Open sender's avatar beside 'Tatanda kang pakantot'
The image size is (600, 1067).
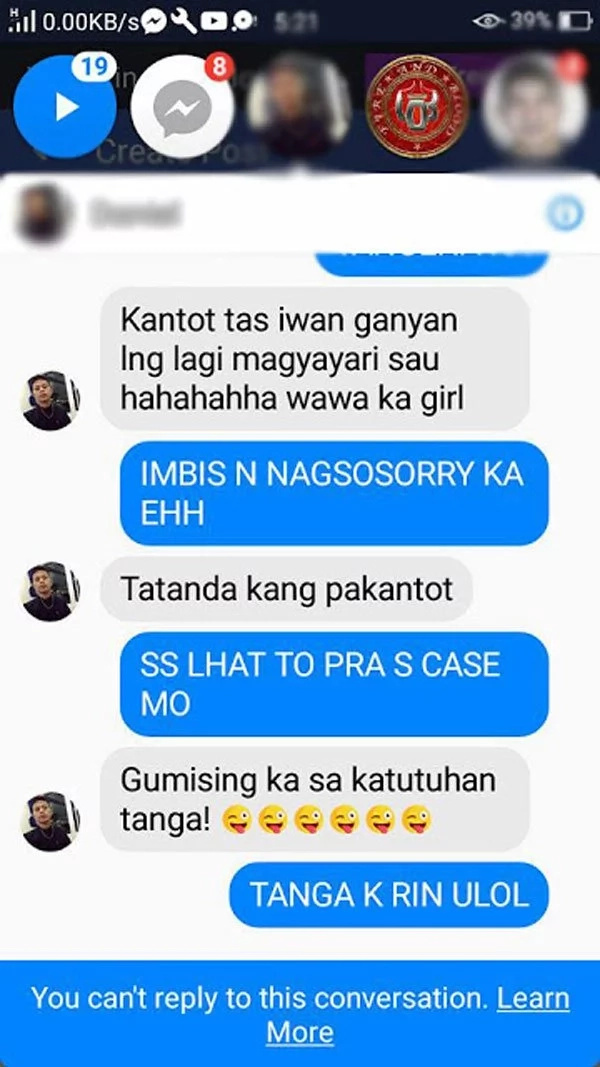coord(50,591)
